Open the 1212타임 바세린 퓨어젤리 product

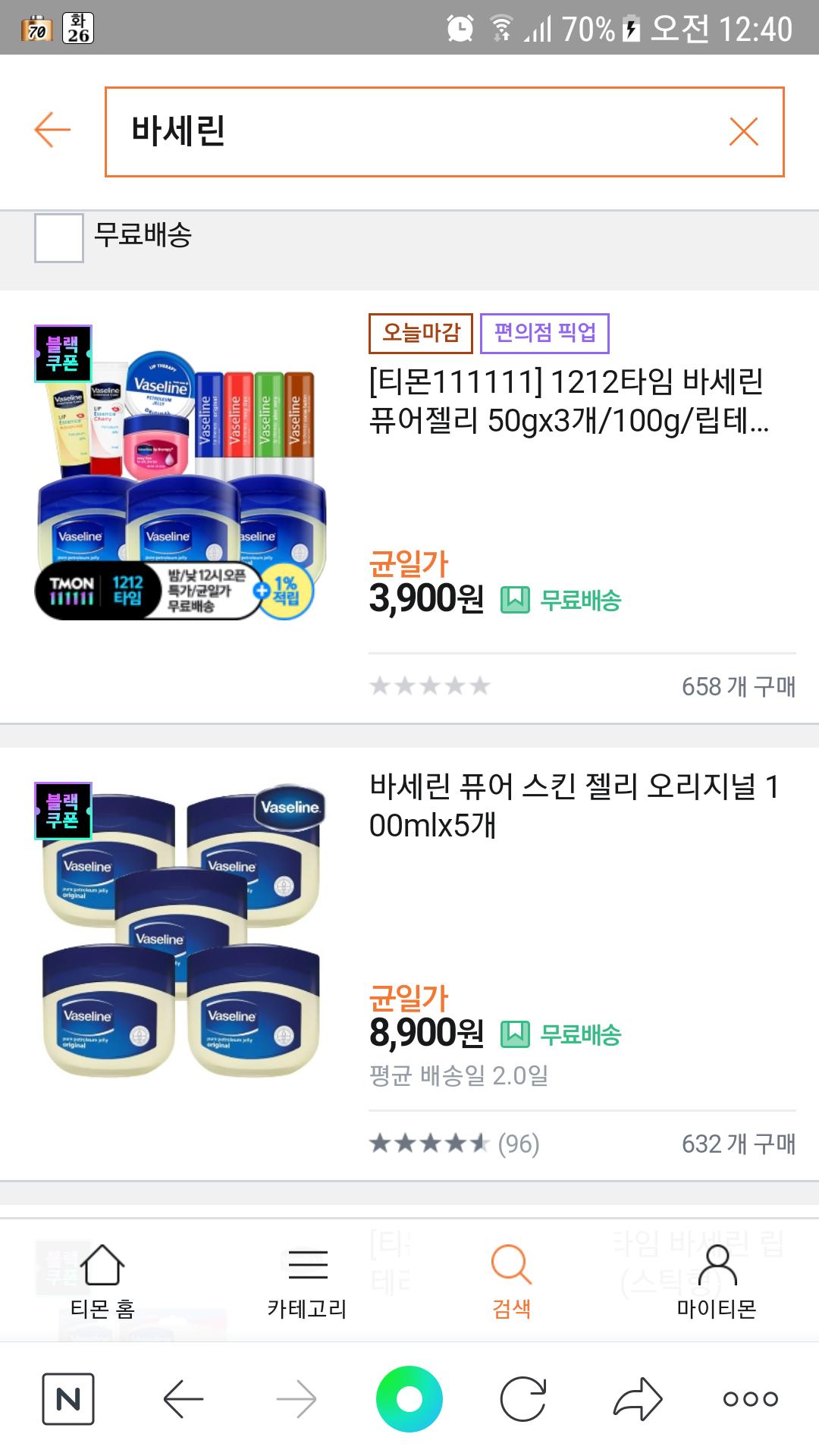pyautogui.click(x=567, y=400)
